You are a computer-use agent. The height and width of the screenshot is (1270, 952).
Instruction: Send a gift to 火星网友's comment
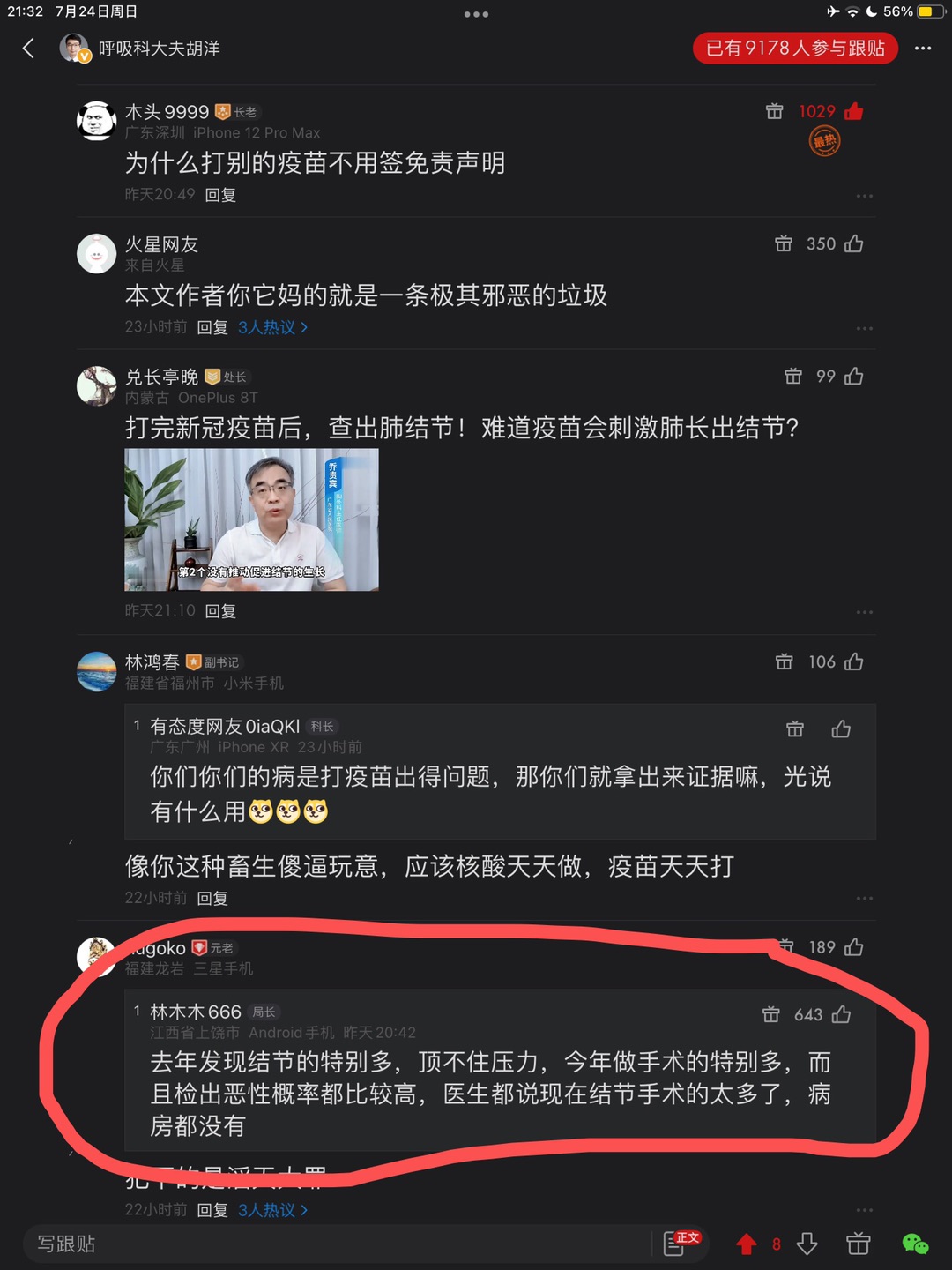(783, 244)
